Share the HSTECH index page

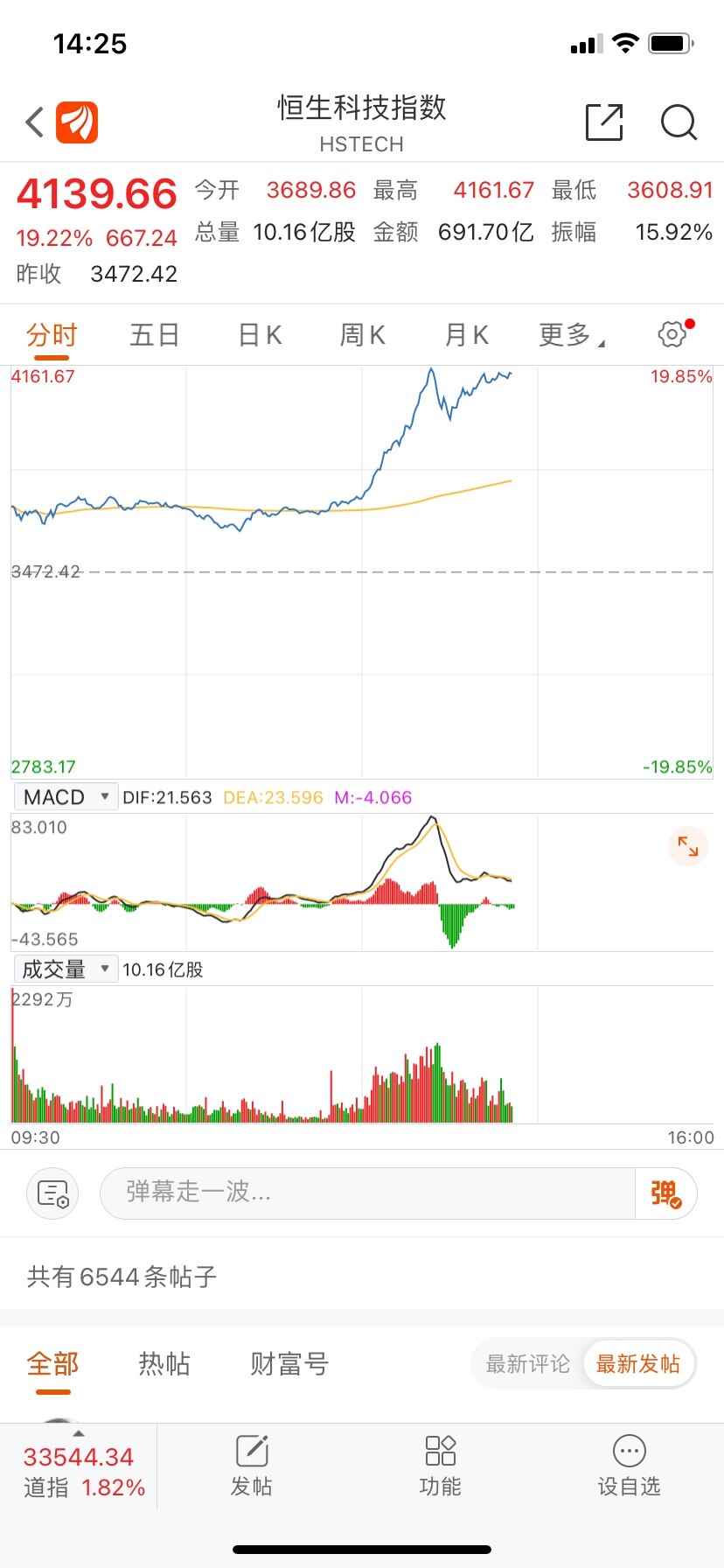tap(604, 122)
